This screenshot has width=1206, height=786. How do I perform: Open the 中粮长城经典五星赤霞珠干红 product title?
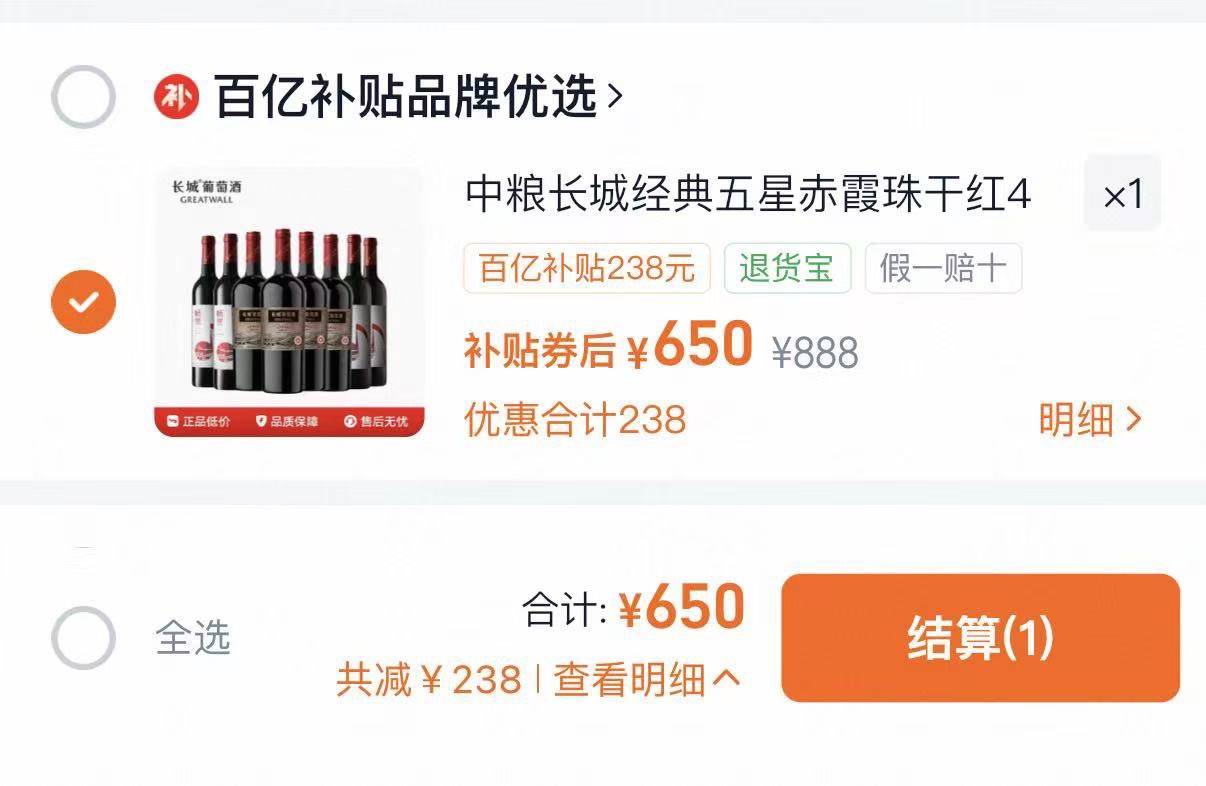pos(748,194)
